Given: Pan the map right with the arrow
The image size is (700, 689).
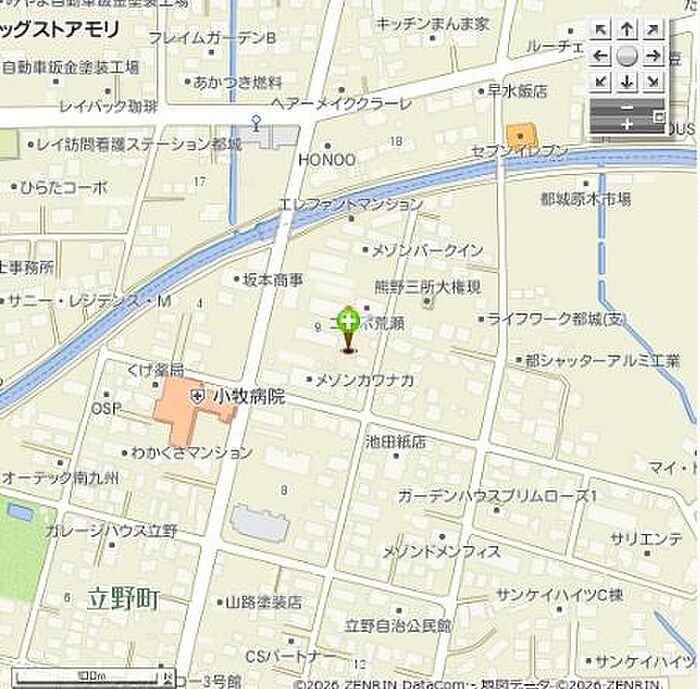Looking at the screenshot, I should (653, 56).
